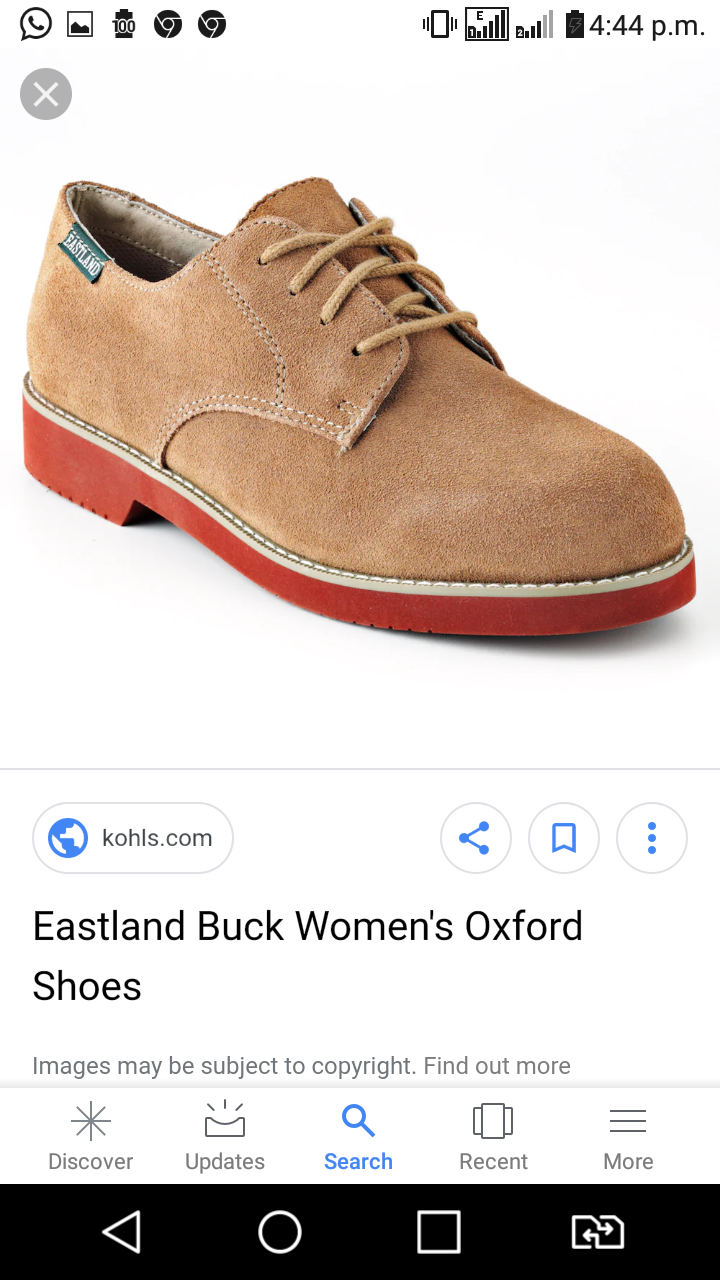Open the More tab
The height and width of the screenshot is (1280, 720).
(x=628, y=1136)
